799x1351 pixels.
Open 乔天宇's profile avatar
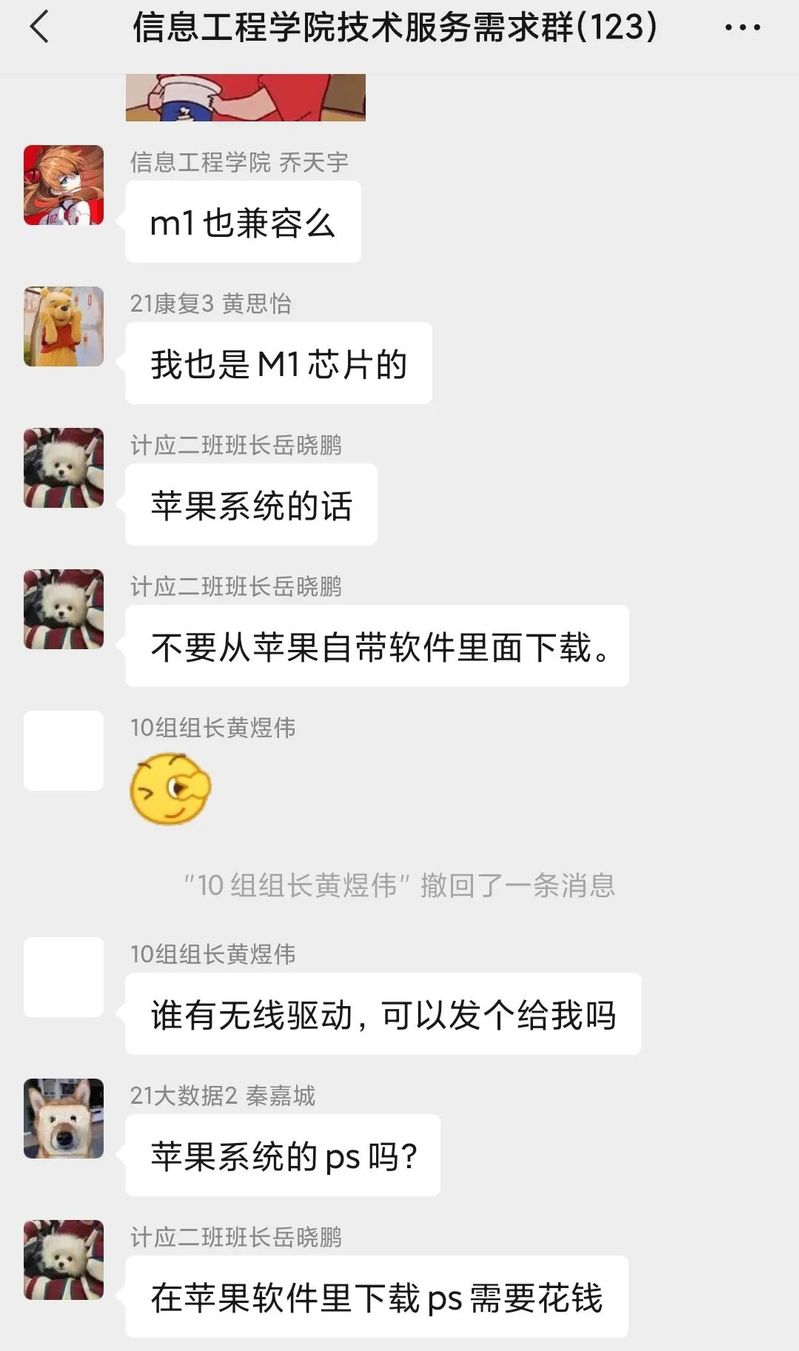(64, 185)
